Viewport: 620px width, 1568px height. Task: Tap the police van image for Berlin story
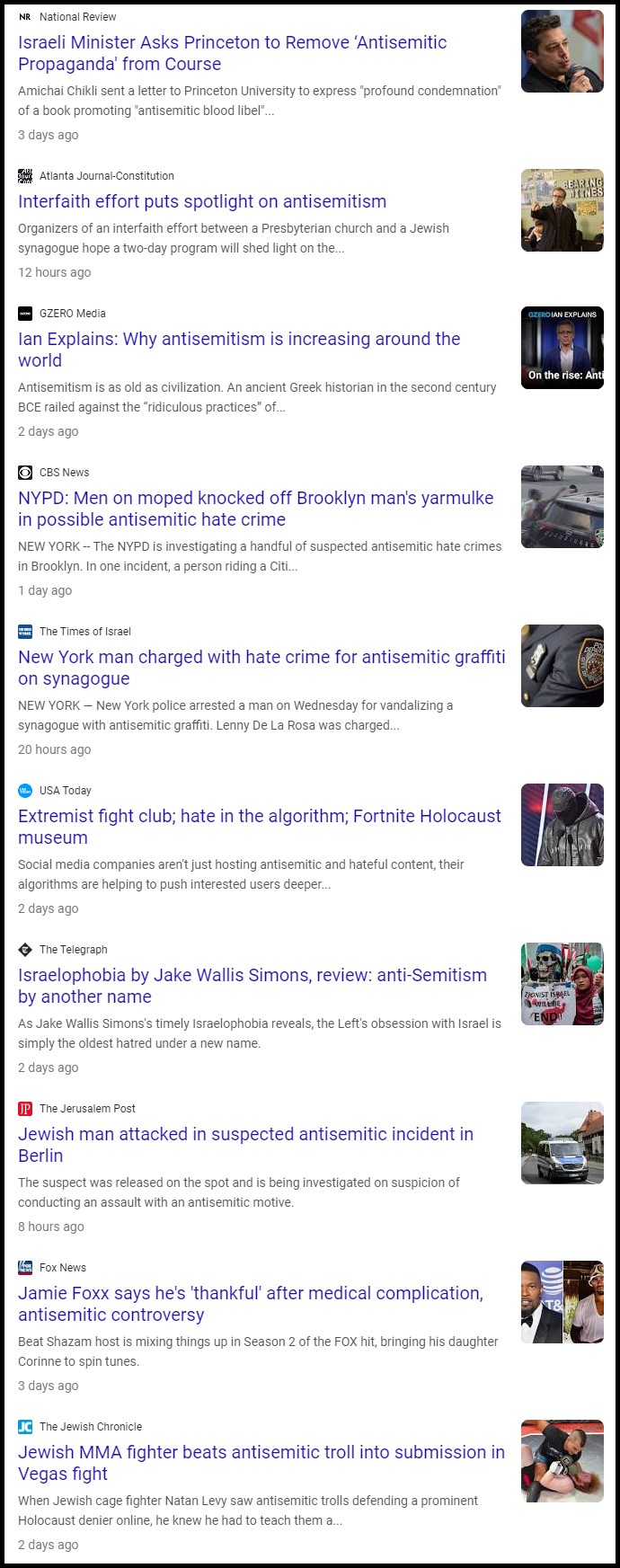pos(562,1143)
